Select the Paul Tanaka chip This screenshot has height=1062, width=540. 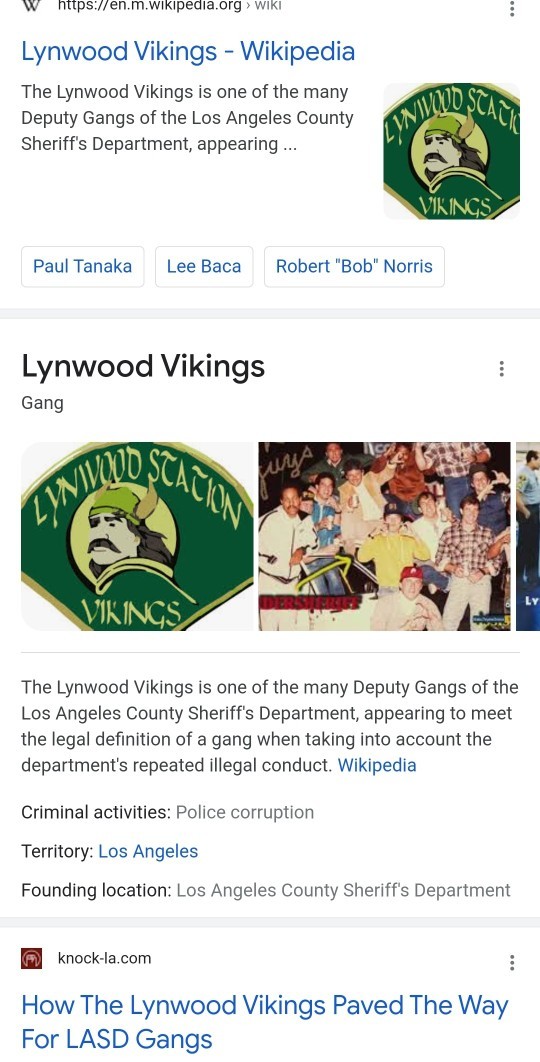[83, 266]
